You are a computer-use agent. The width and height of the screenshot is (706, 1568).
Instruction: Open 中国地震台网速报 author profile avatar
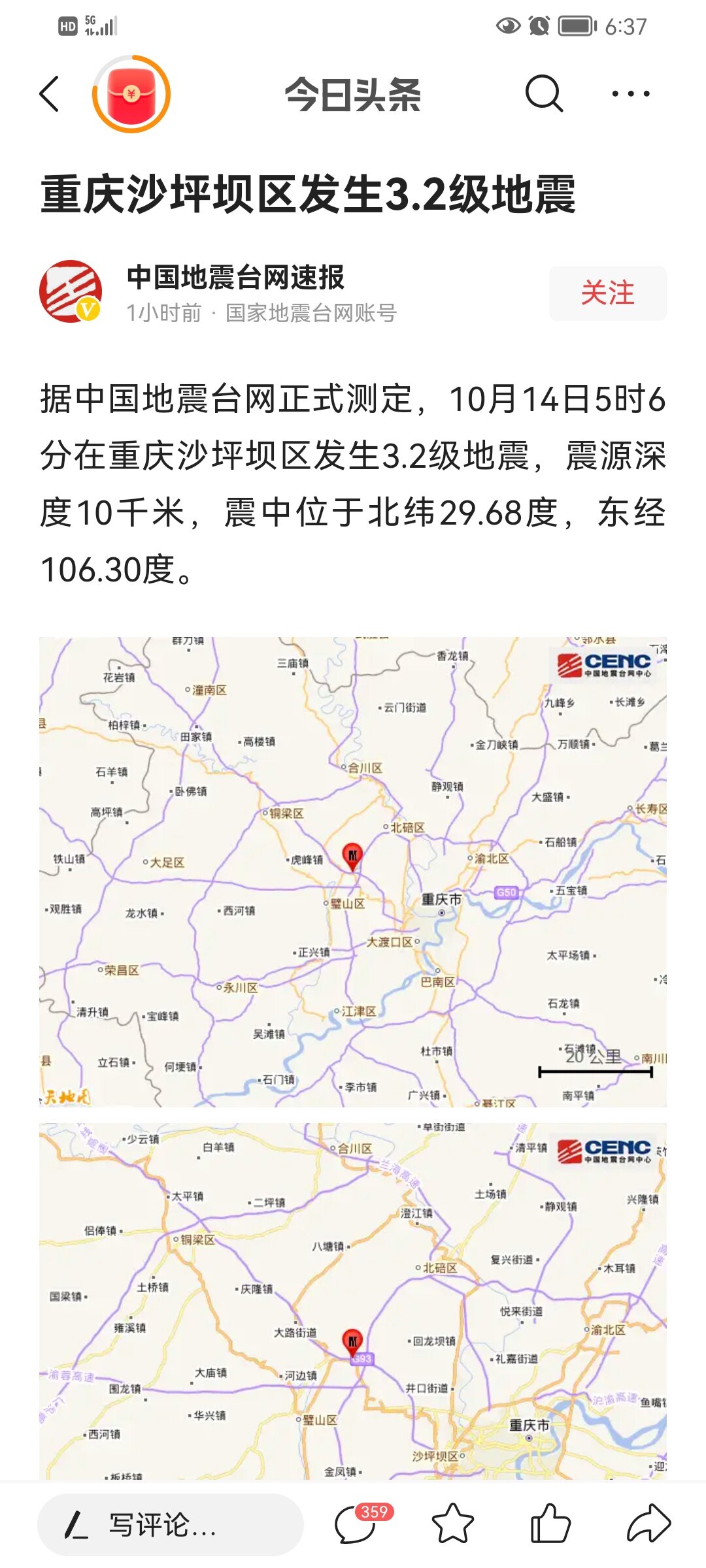[x=71, y=292]
